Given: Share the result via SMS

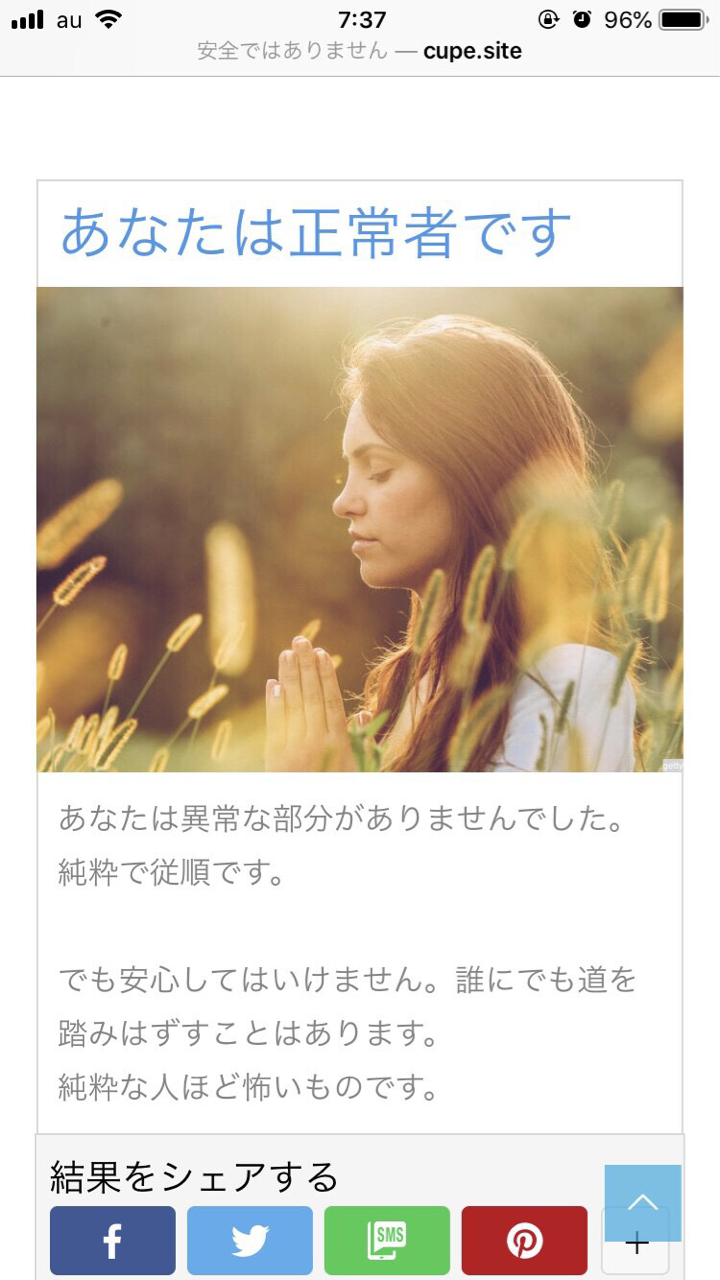Looking at the screenshot, I should (387, 1241).
